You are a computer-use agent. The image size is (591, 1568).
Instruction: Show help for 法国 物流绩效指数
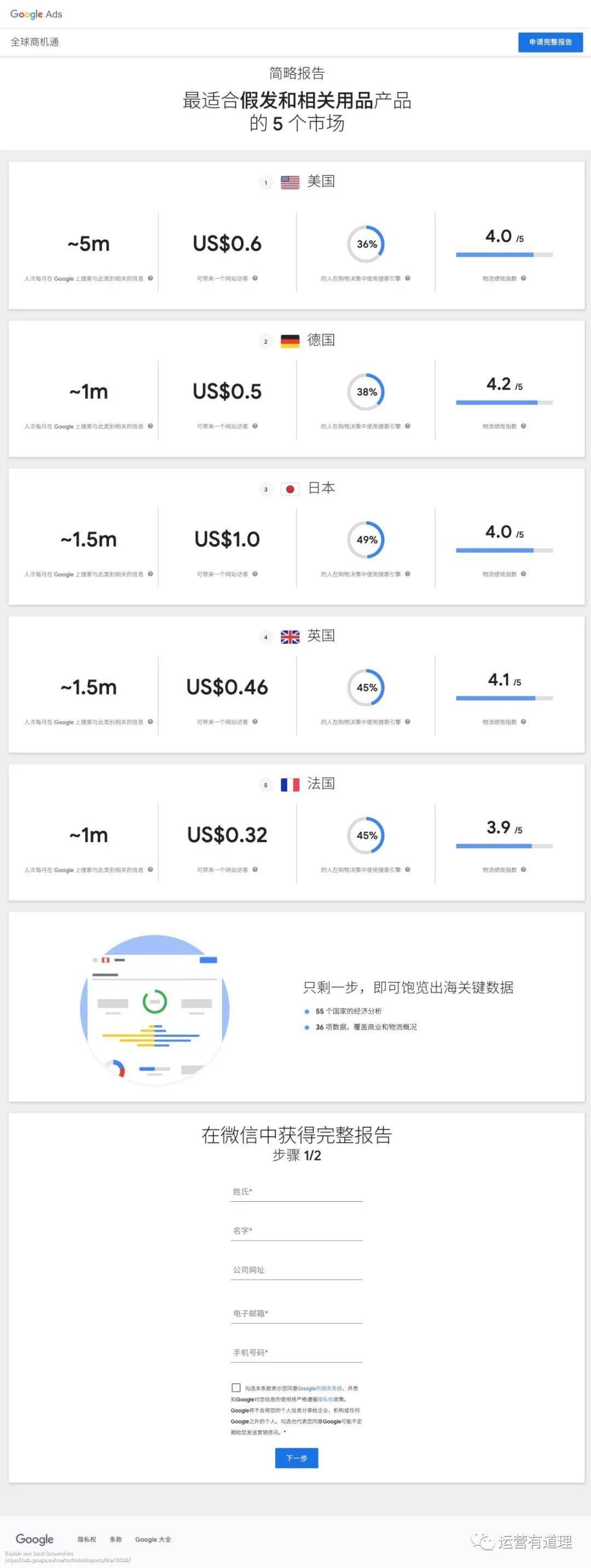tap(524, 870)
